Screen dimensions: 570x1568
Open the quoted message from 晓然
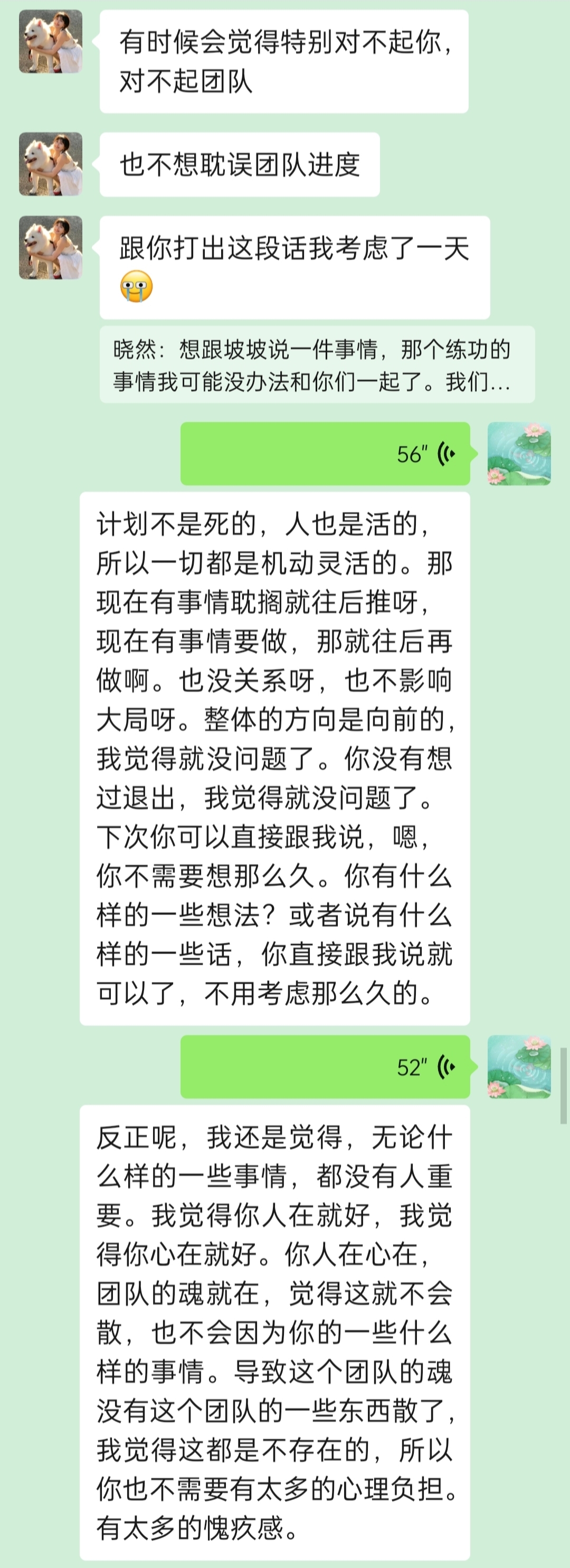316,364
